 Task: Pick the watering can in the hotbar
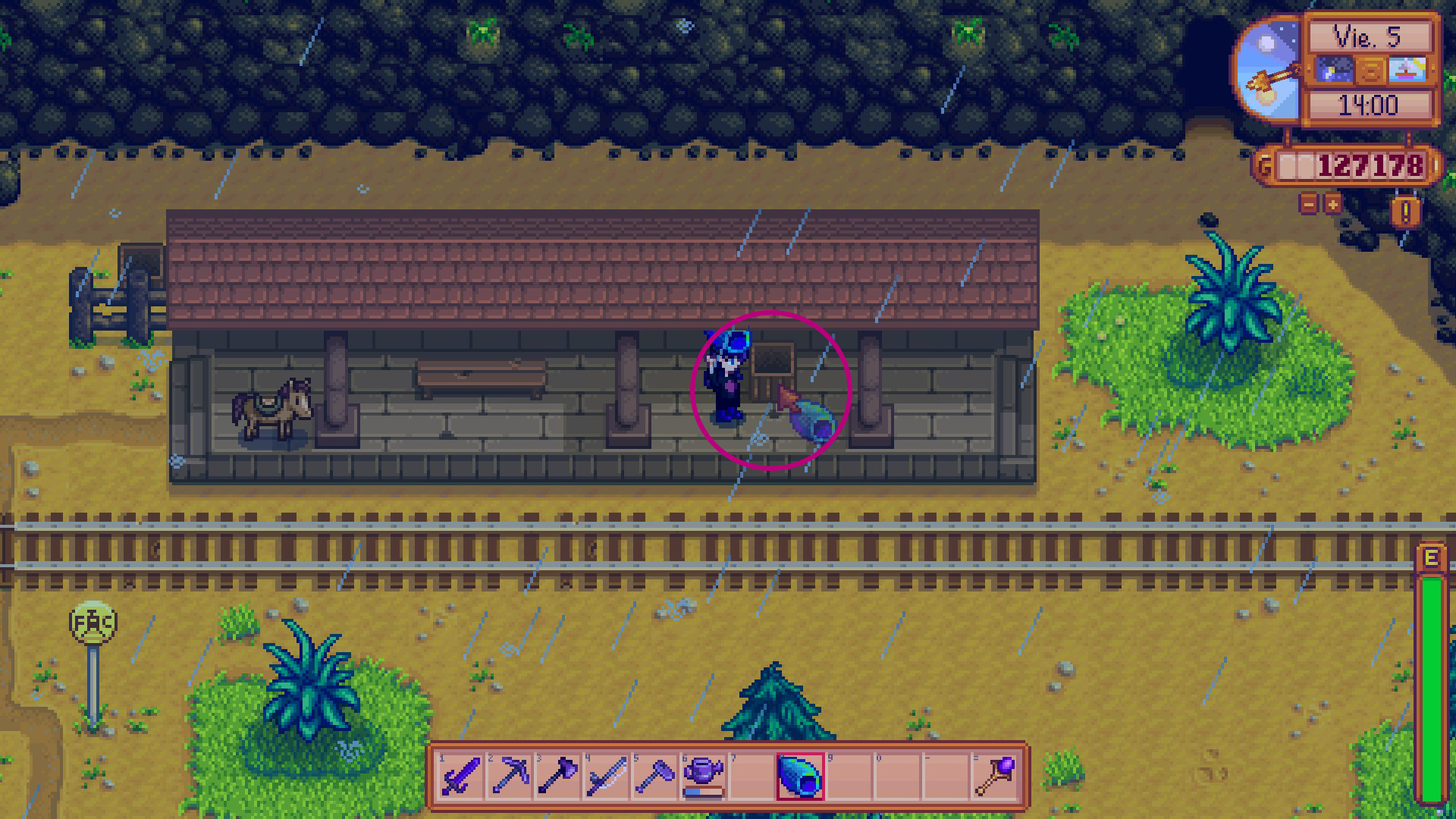click(x=704, y=777)
